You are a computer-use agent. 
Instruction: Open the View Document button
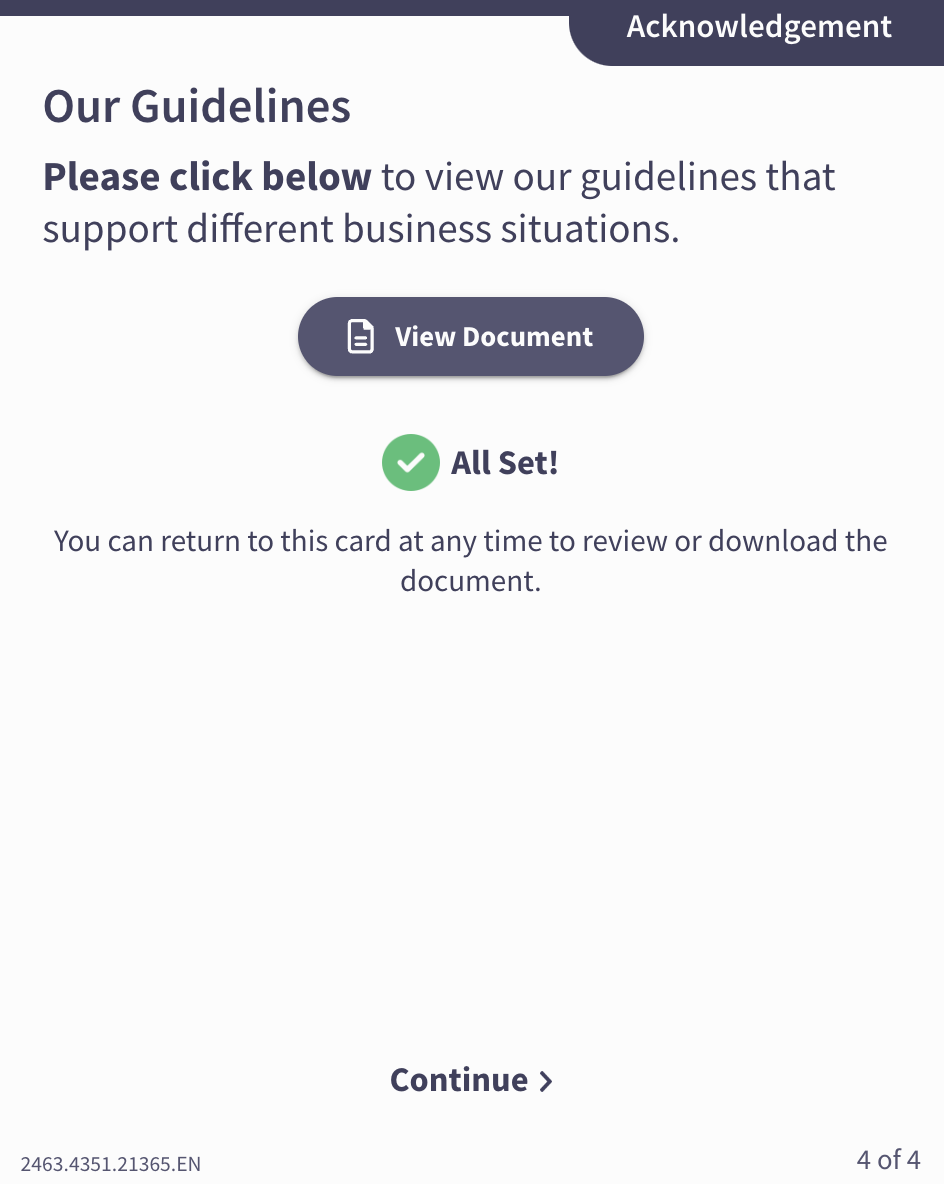(x=470, y=337)
